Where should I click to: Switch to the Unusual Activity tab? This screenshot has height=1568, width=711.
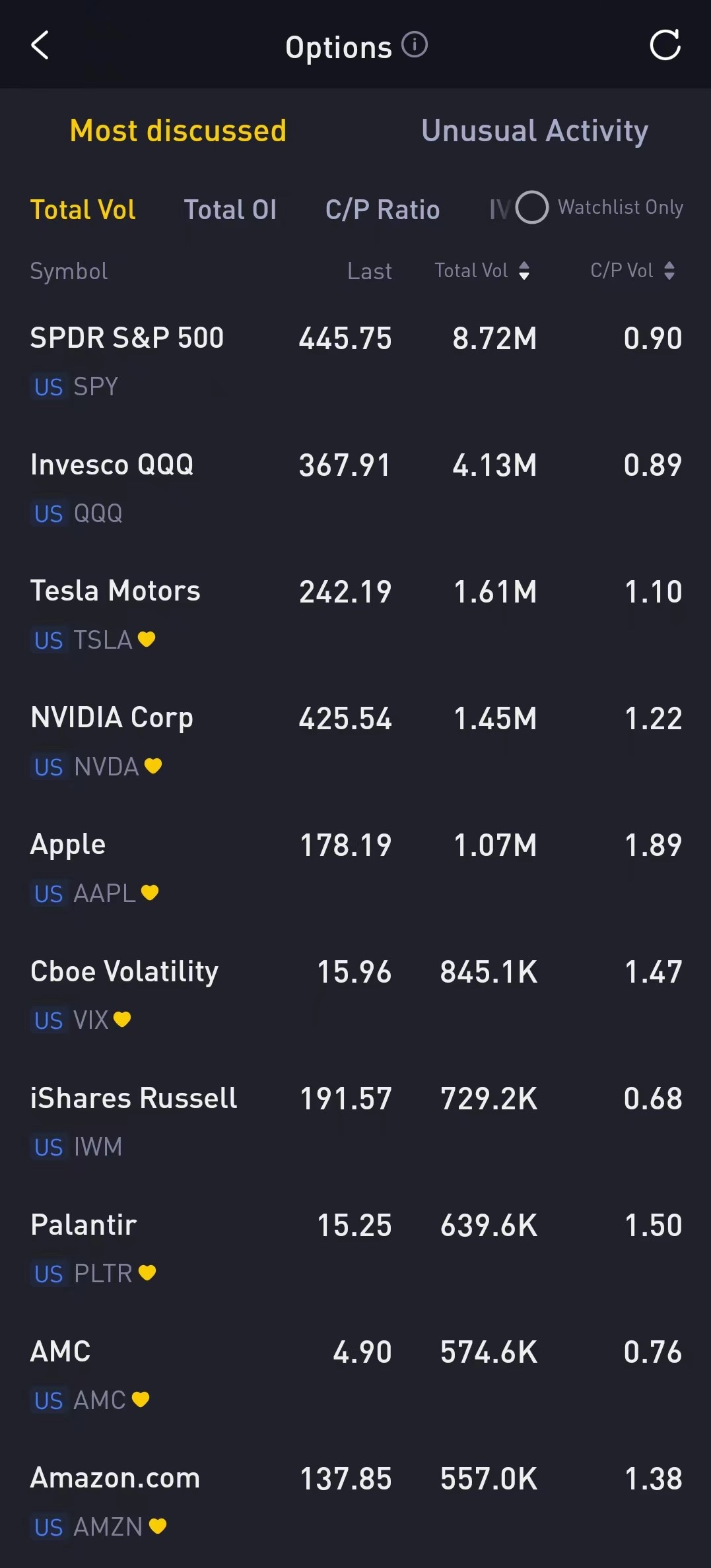[535, 131]
